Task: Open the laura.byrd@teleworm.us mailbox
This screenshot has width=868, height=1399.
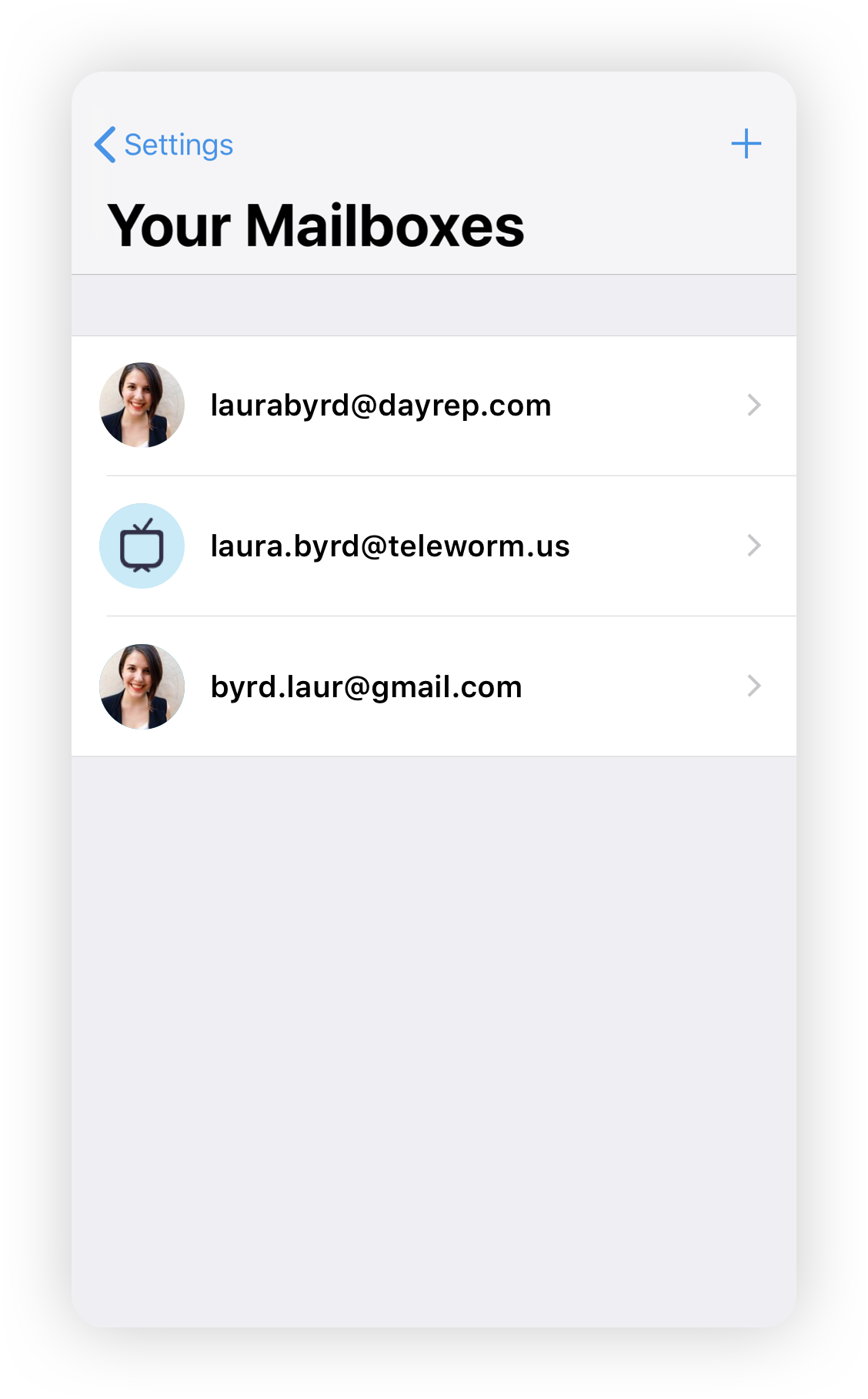Action: 390,546
